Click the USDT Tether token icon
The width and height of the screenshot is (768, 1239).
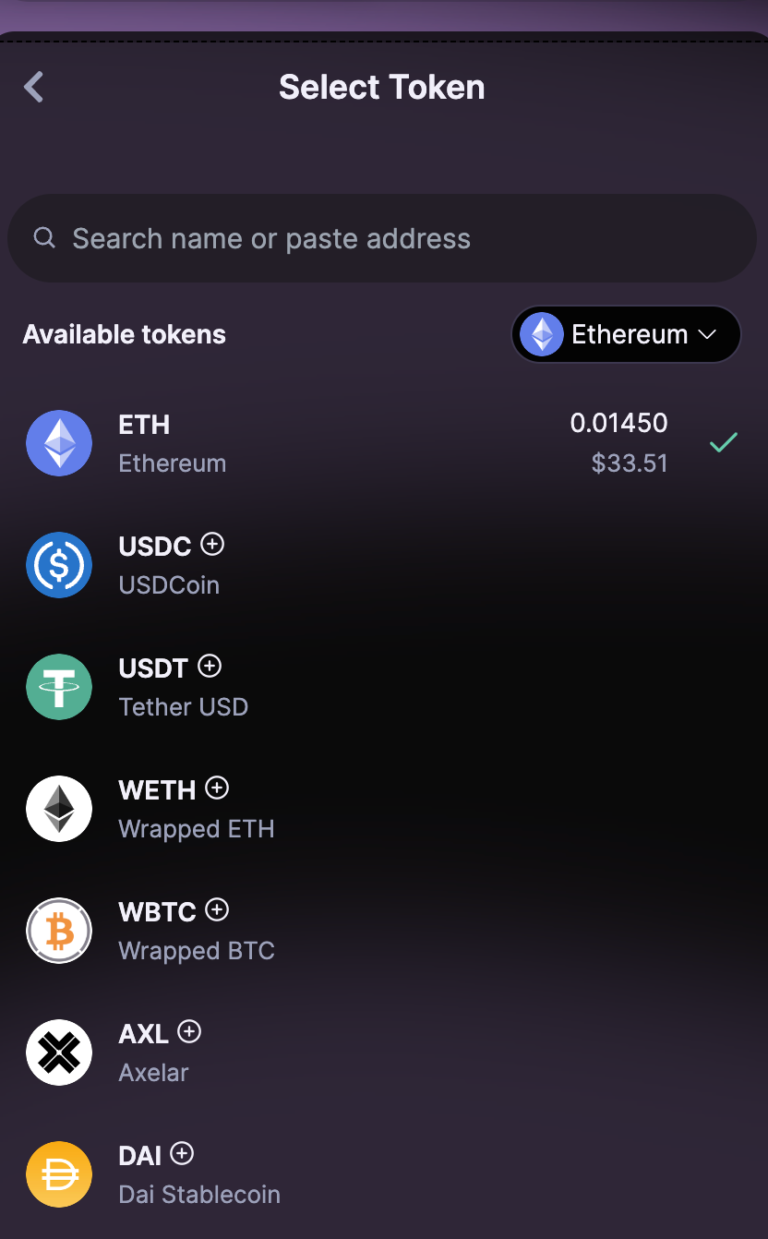pos(59,687)
